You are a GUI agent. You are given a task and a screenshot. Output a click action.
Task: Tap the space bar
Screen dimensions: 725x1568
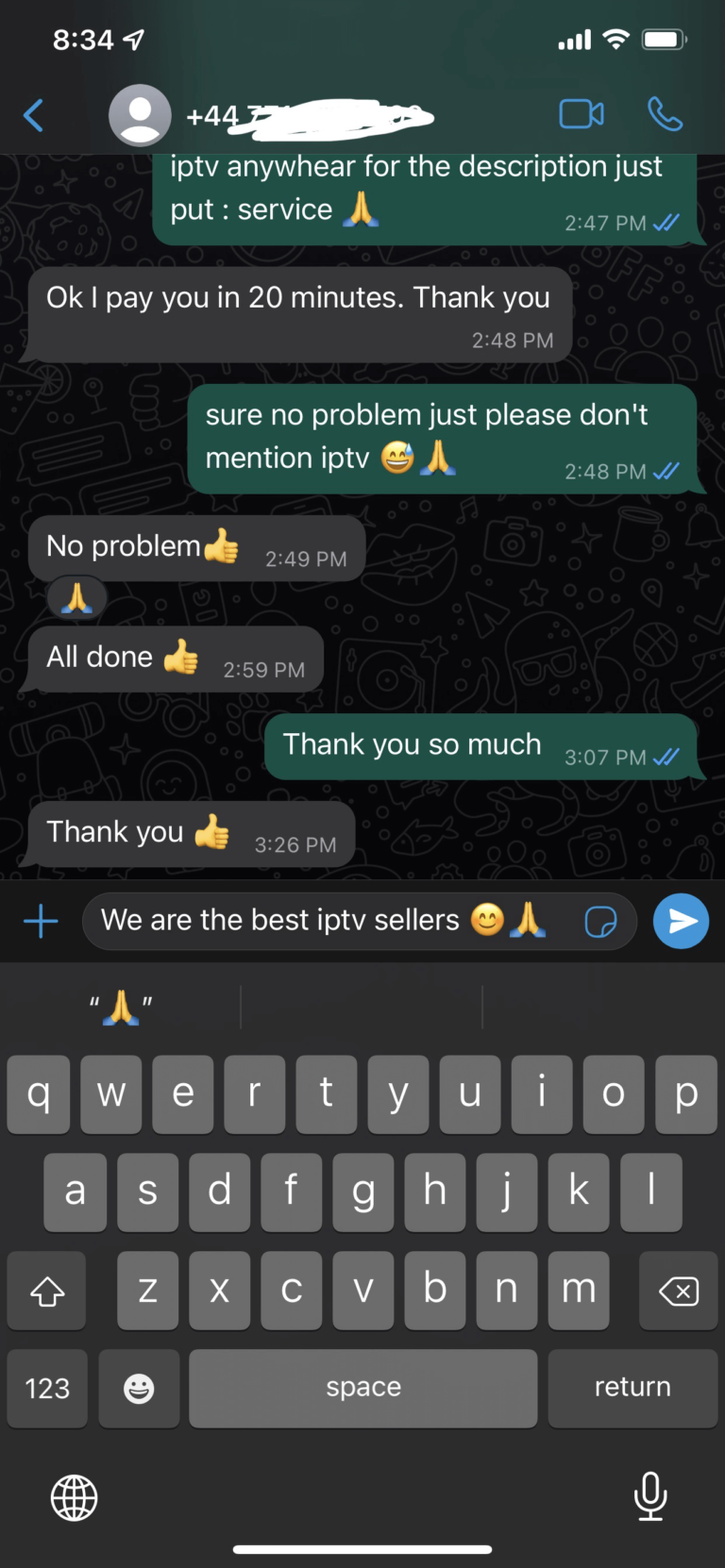pyautogui.click(x=363, y=1388)
